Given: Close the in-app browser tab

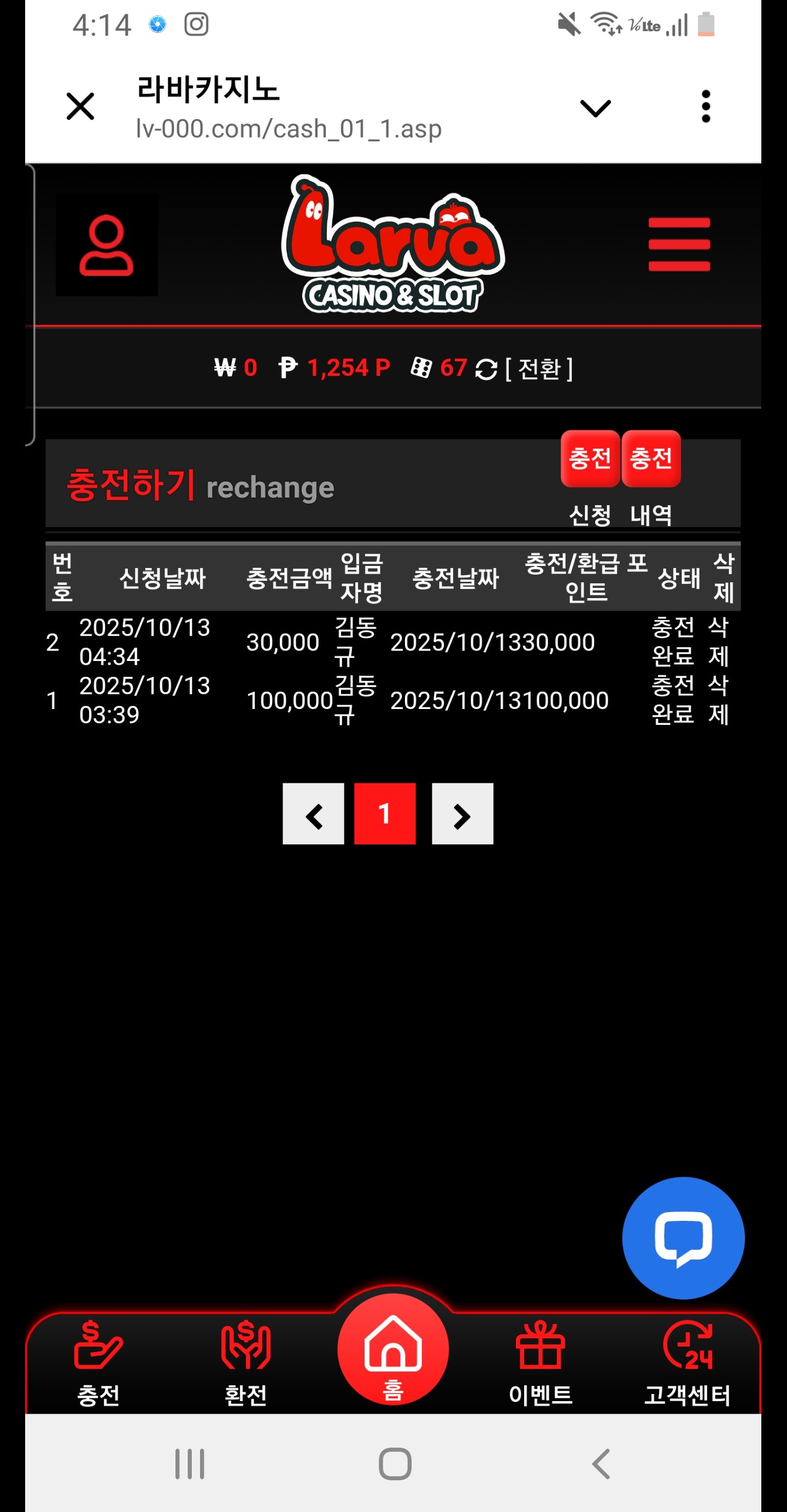Looking at the screenshot, I should point(80,106).
